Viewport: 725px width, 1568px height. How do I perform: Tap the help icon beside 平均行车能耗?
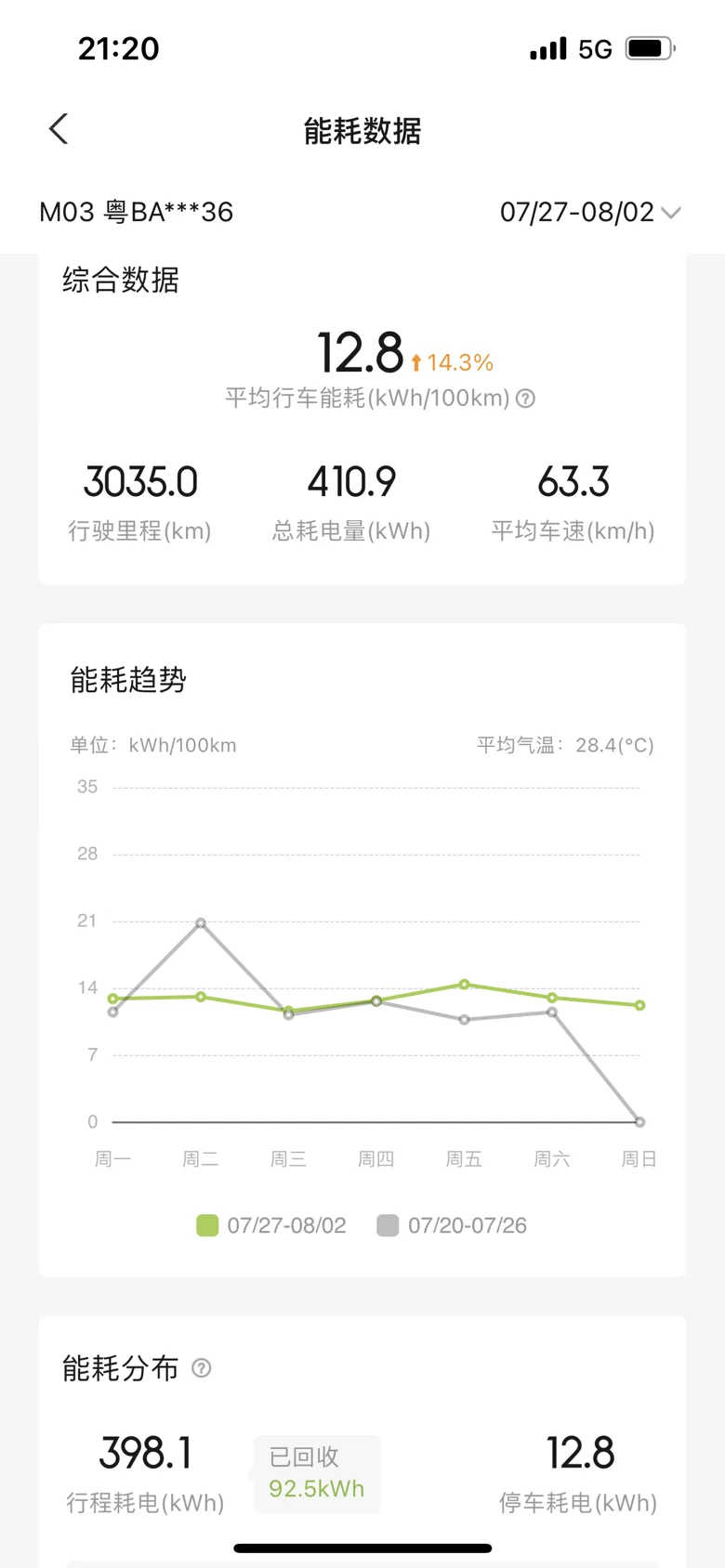point(526,399)
